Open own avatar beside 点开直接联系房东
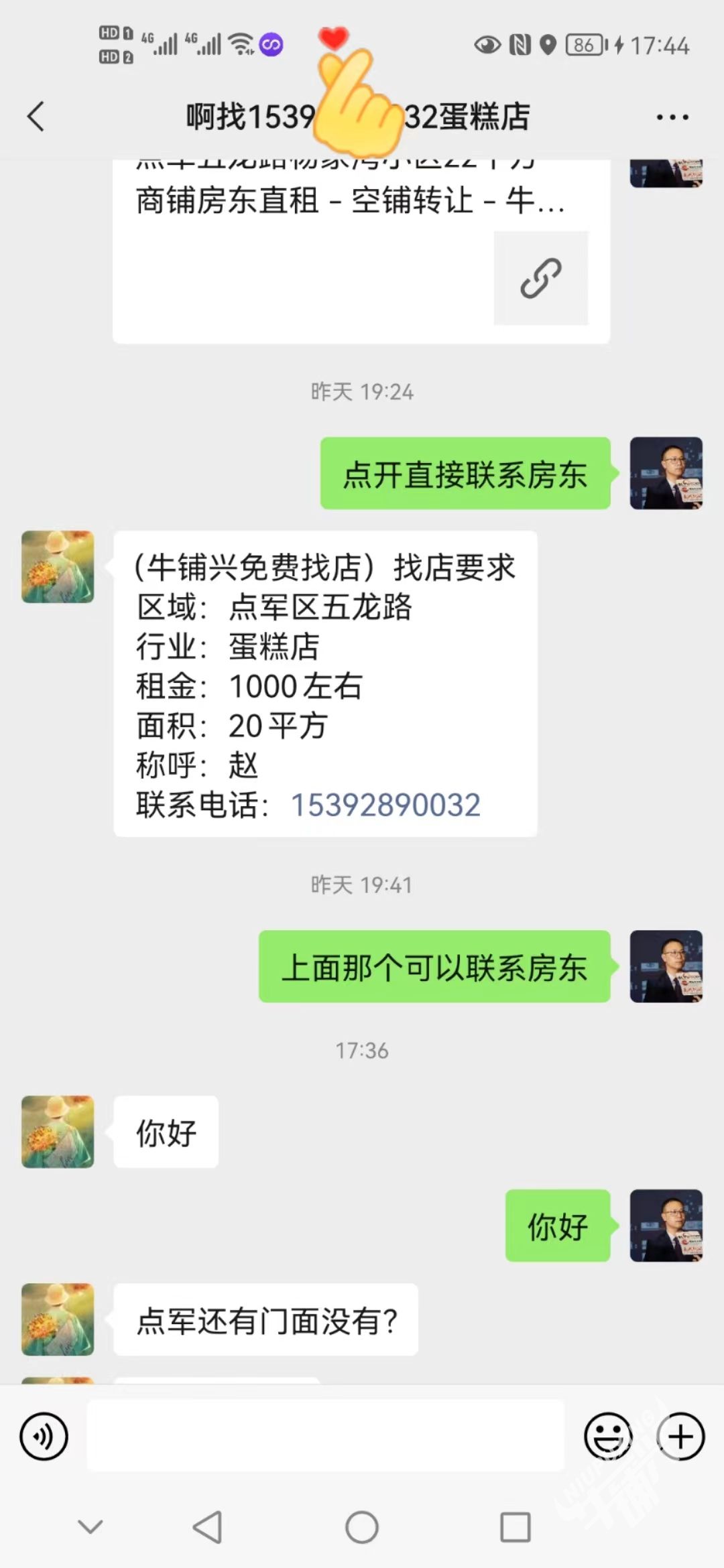 (x=666, y=473)
